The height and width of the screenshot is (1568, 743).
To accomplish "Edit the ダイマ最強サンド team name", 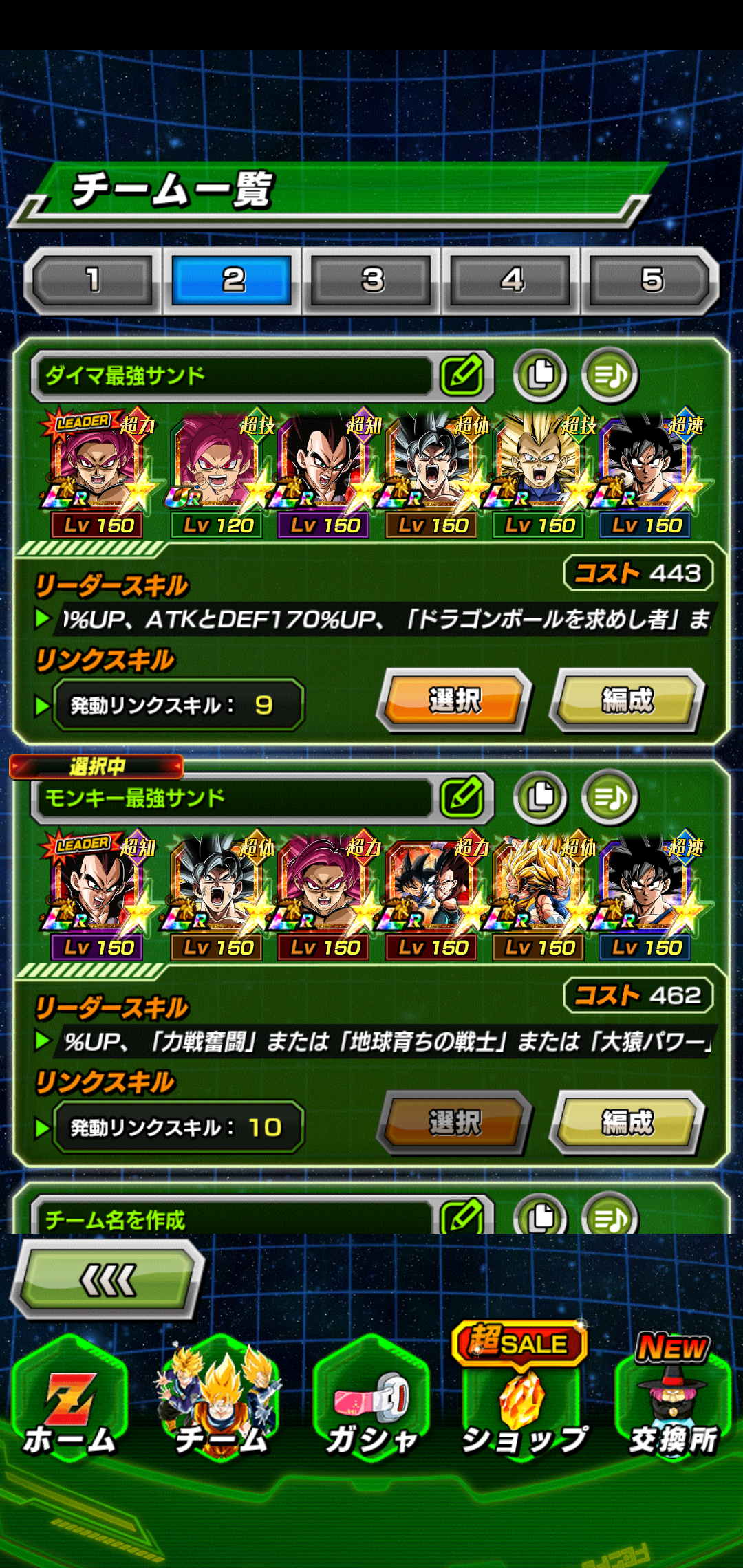I will [x=463, y=375].
